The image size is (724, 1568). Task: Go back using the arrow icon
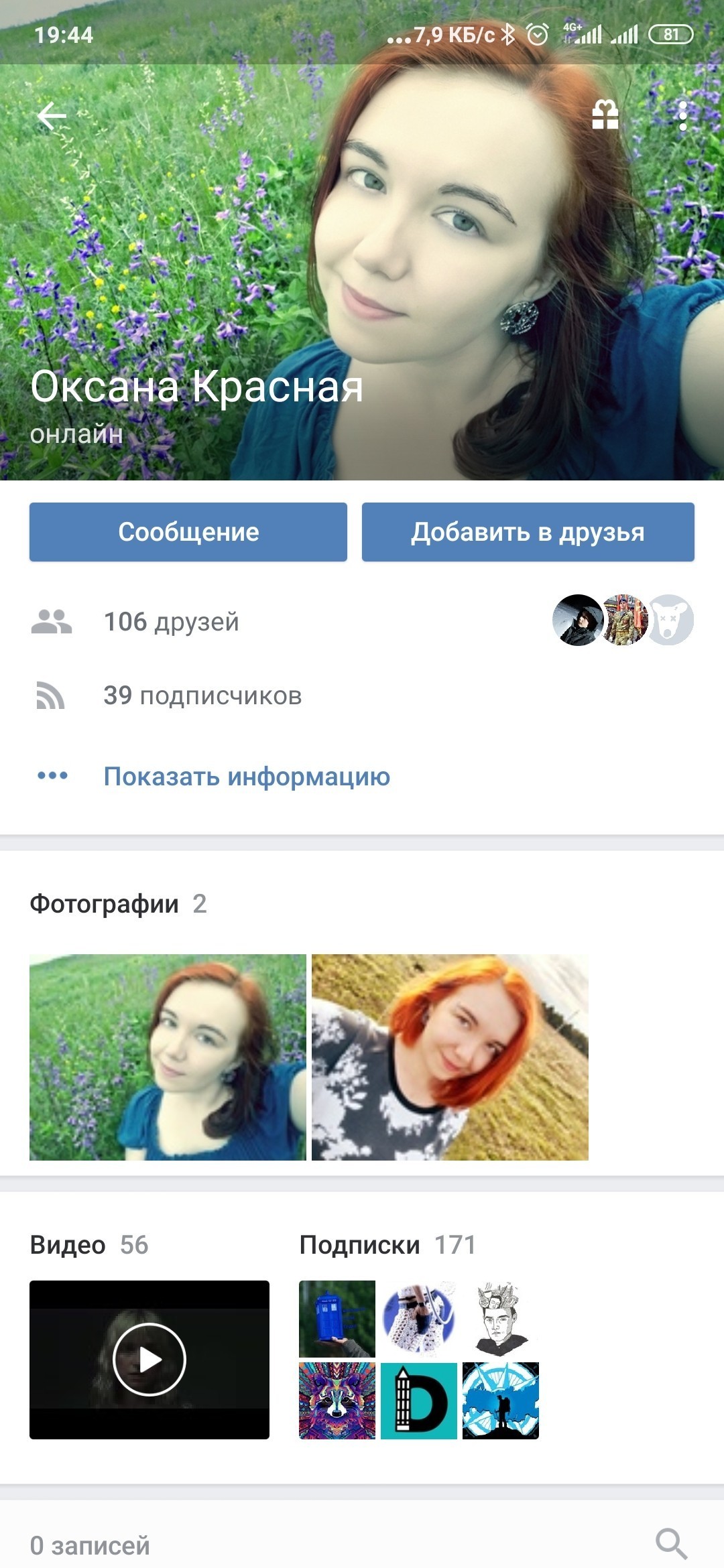52,116
